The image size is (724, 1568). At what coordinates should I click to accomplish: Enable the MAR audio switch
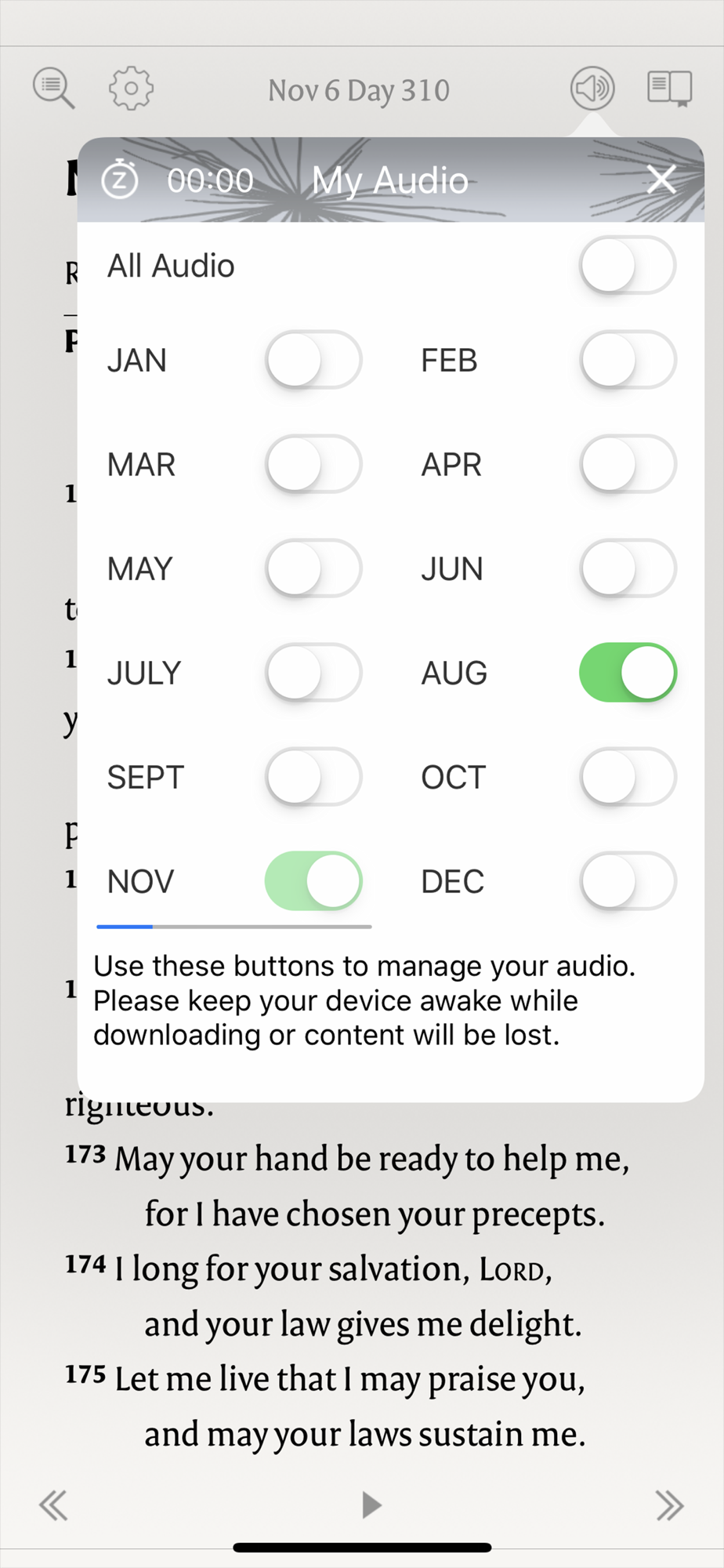click(313, 464)
